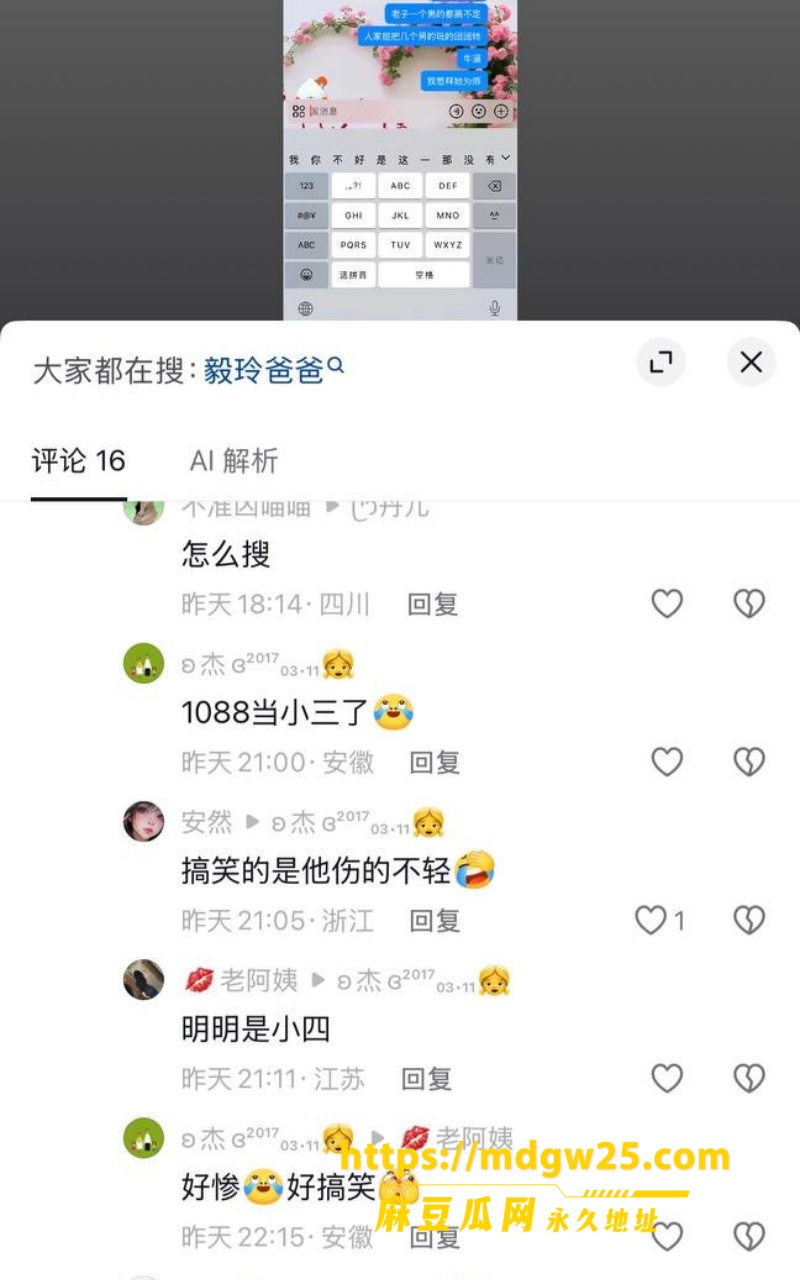The height and width of the screenshot is (1280, 800).
Task: Open 安然's profile avatar
Action: click(x=144, y=821)
